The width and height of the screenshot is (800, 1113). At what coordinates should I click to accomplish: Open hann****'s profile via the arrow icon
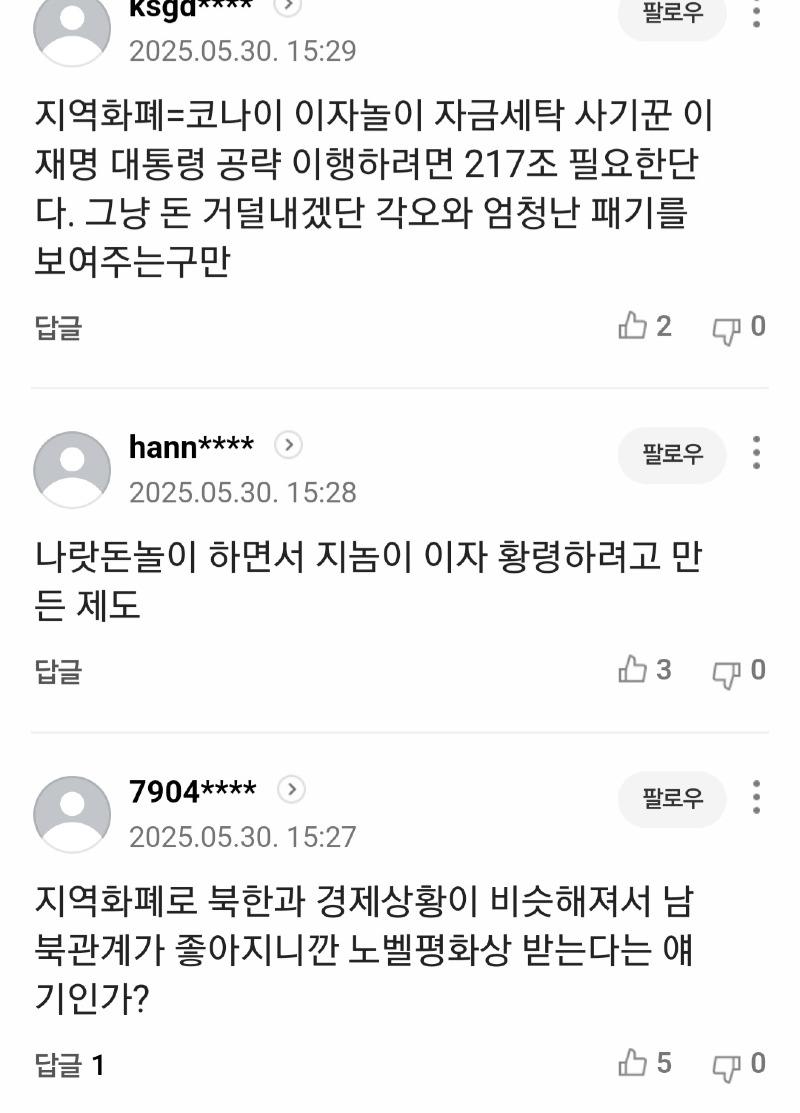tap(288, 446)
